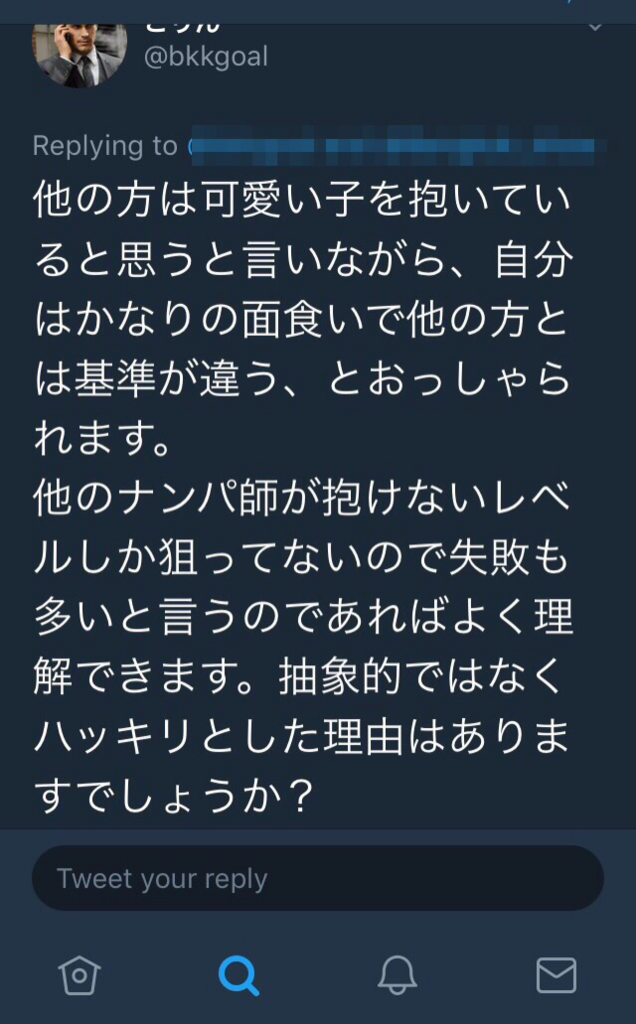Open the Notifications bell tab
The image size is (636, 1024).
tap(397, 974)
